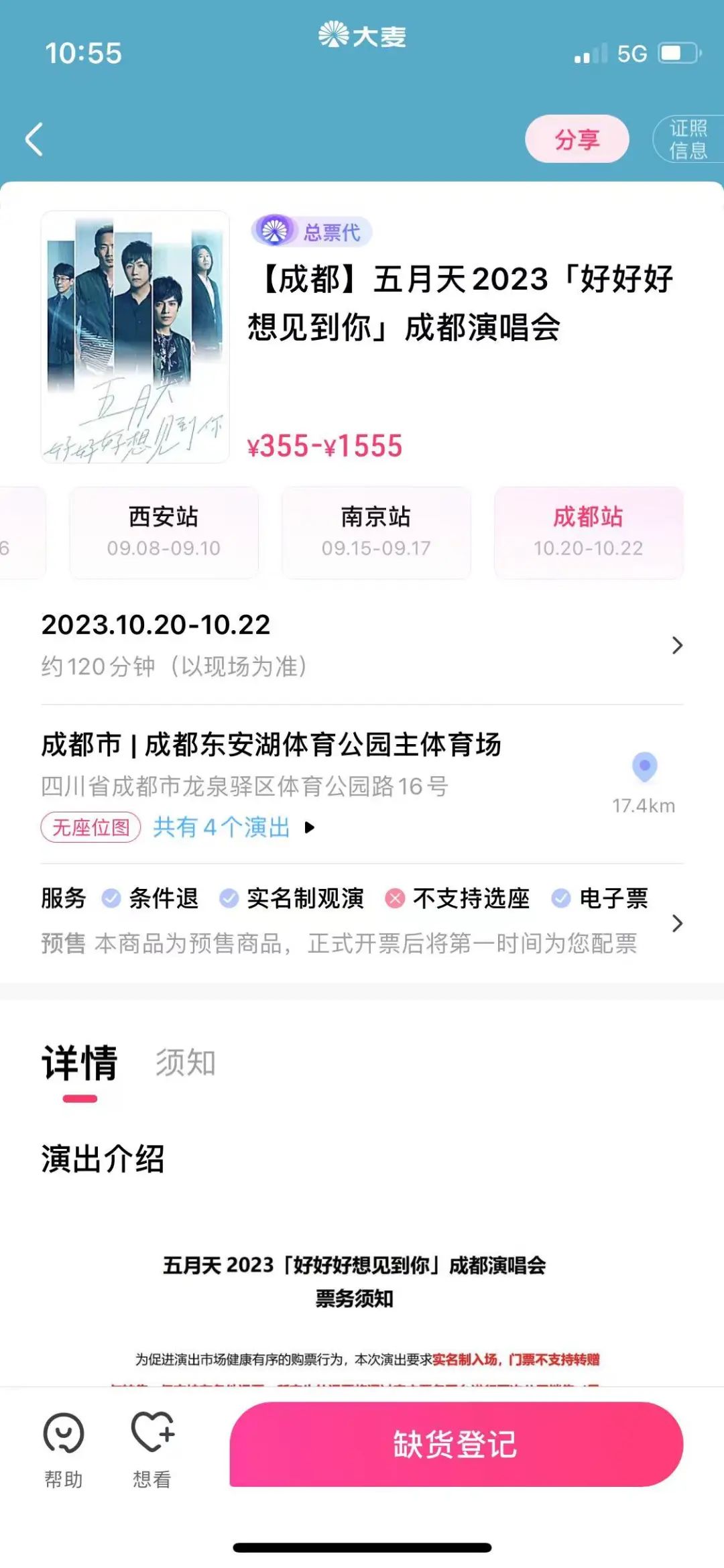This screenshot has width=724, height=1568.
Task: Switch to the 详情 tab
Action: (x=80, y=1063)
